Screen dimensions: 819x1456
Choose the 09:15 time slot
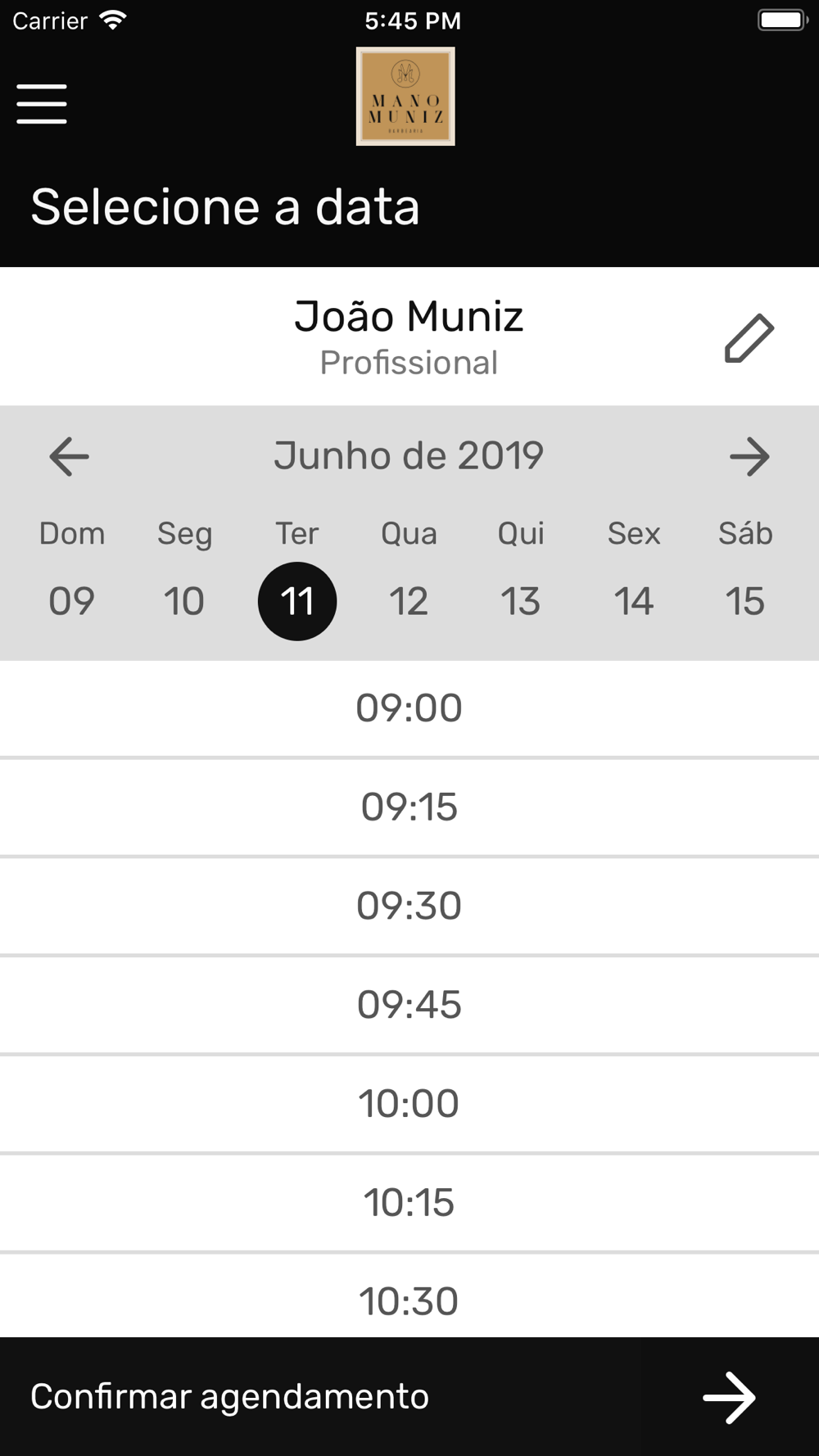tap(409, 807)
